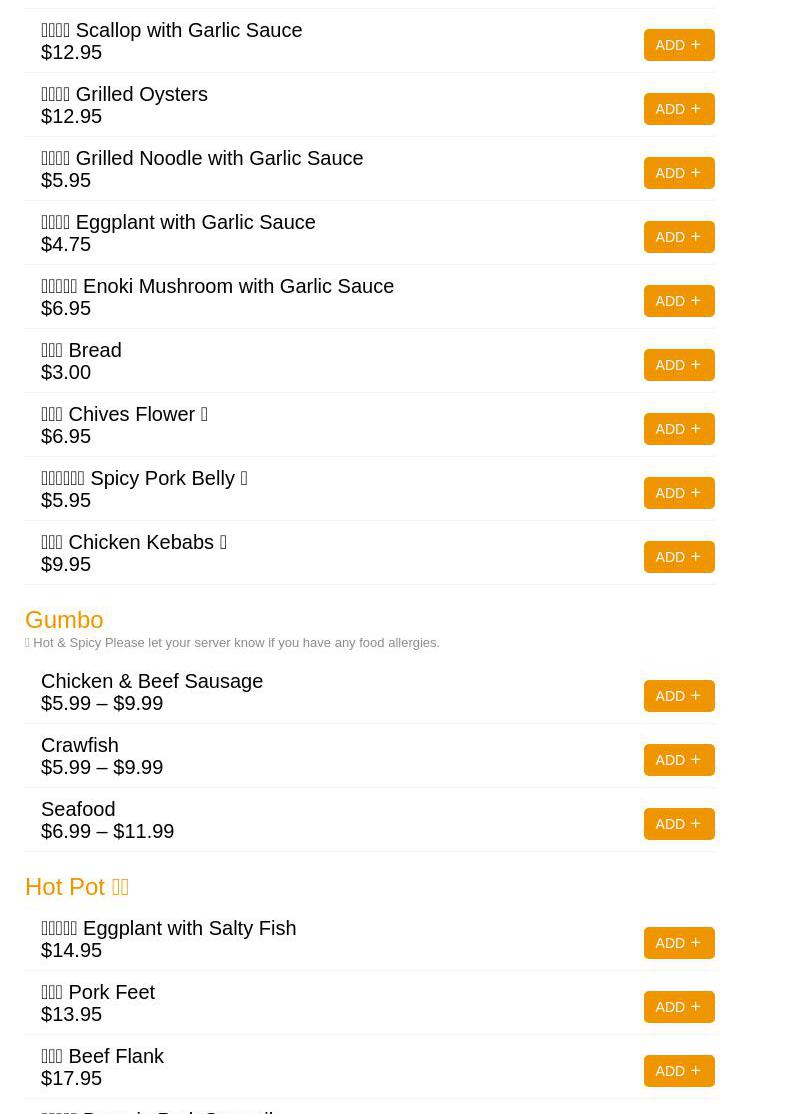The width and height of the screenshot is (785, 1114).
Task: Add Seafood gumbo to the order
Action: 679,824
